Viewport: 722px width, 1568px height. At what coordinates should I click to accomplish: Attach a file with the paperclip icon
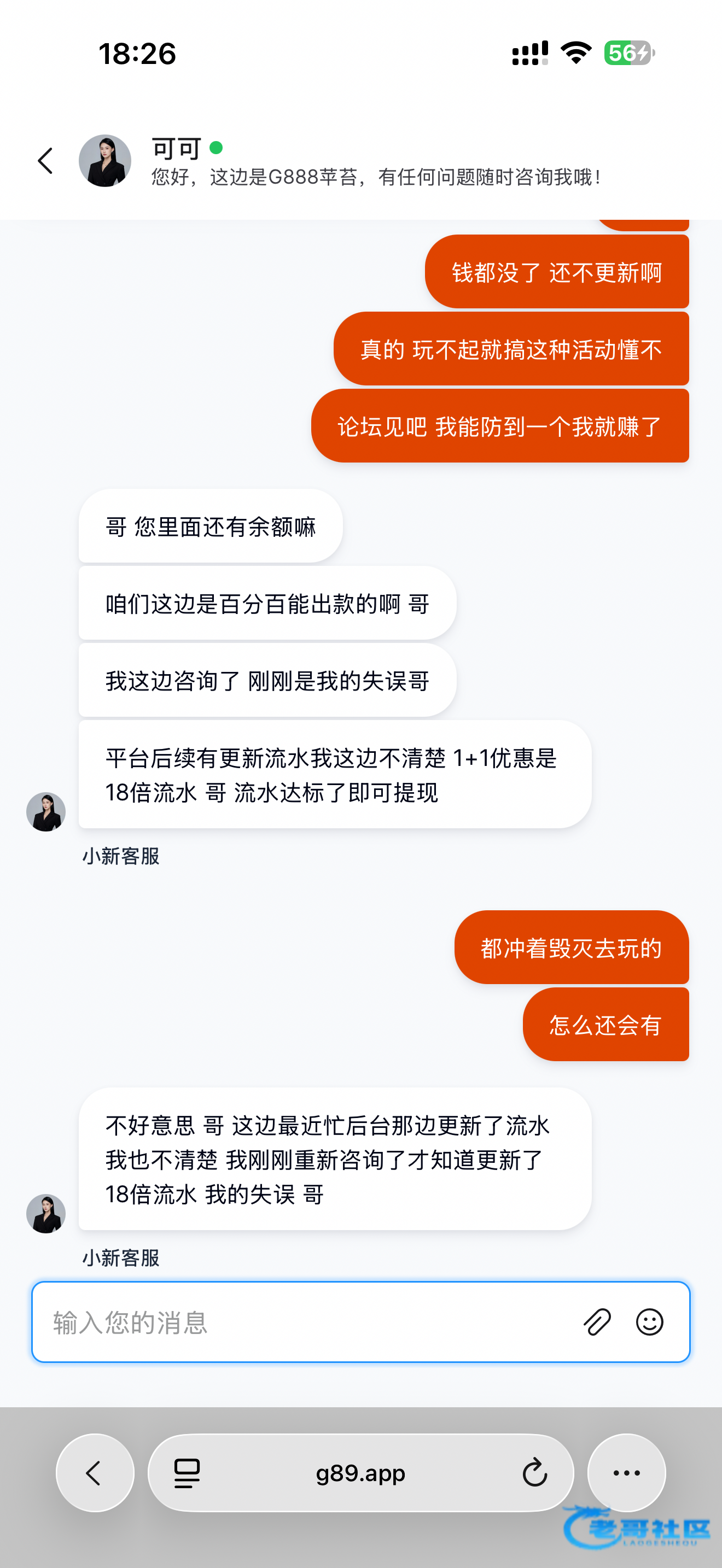click(x=597, y=1322)
